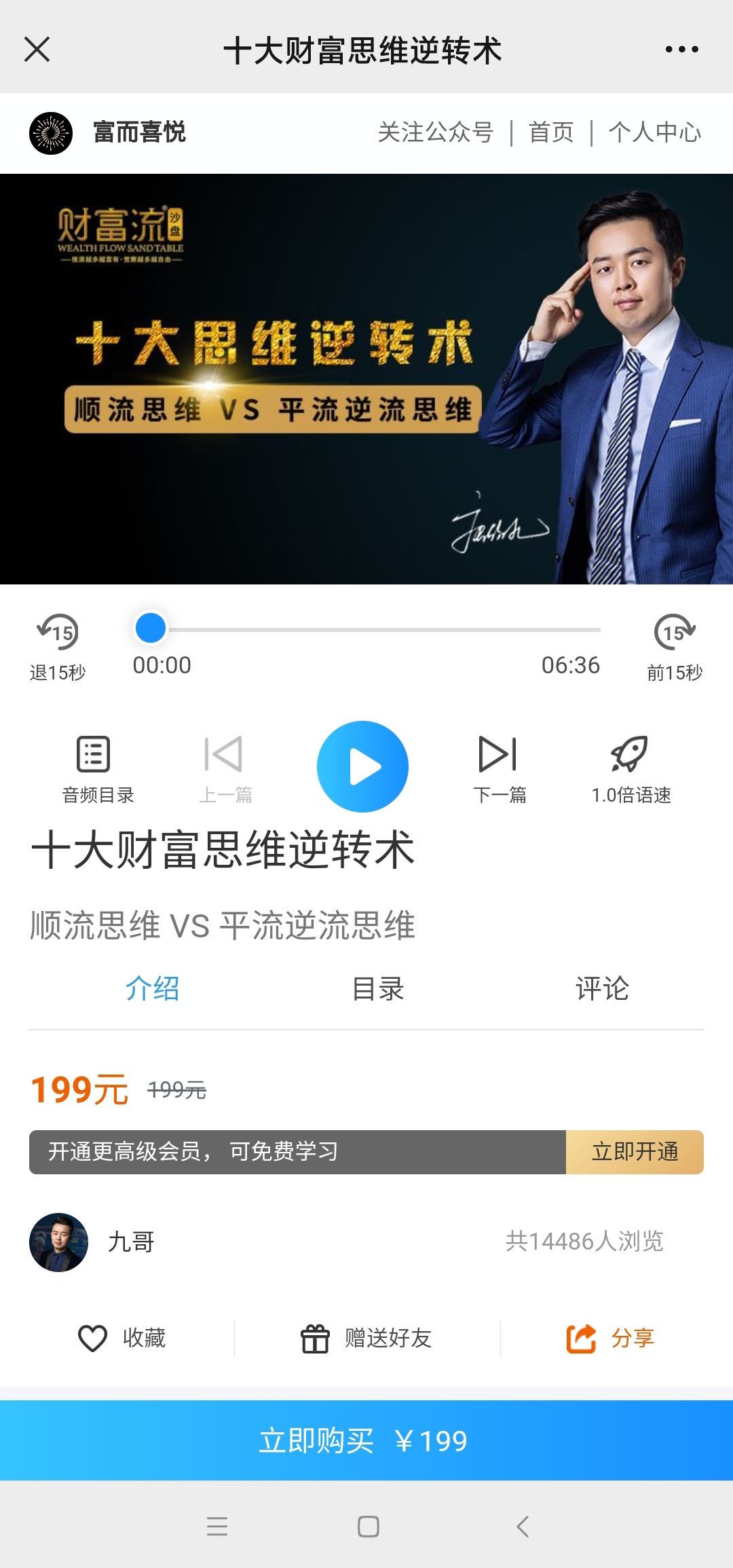Tap the system back button
Screen dimensions: 733x1568
click(523, 1527)
